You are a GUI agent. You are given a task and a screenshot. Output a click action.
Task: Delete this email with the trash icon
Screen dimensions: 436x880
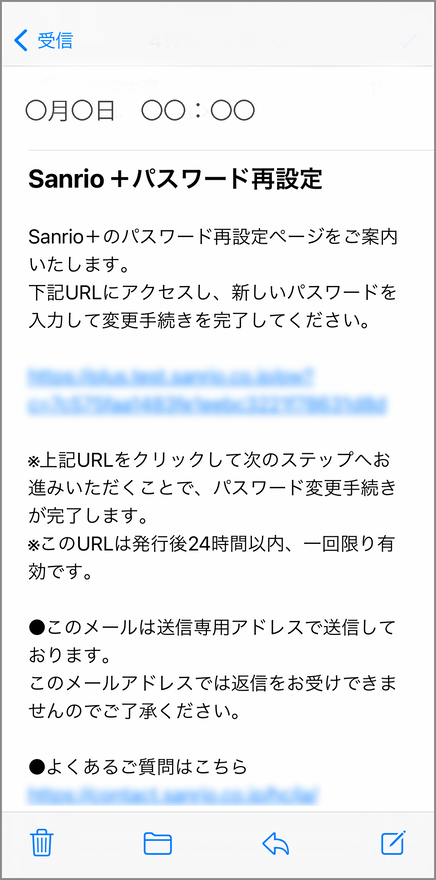pos(42,843)
